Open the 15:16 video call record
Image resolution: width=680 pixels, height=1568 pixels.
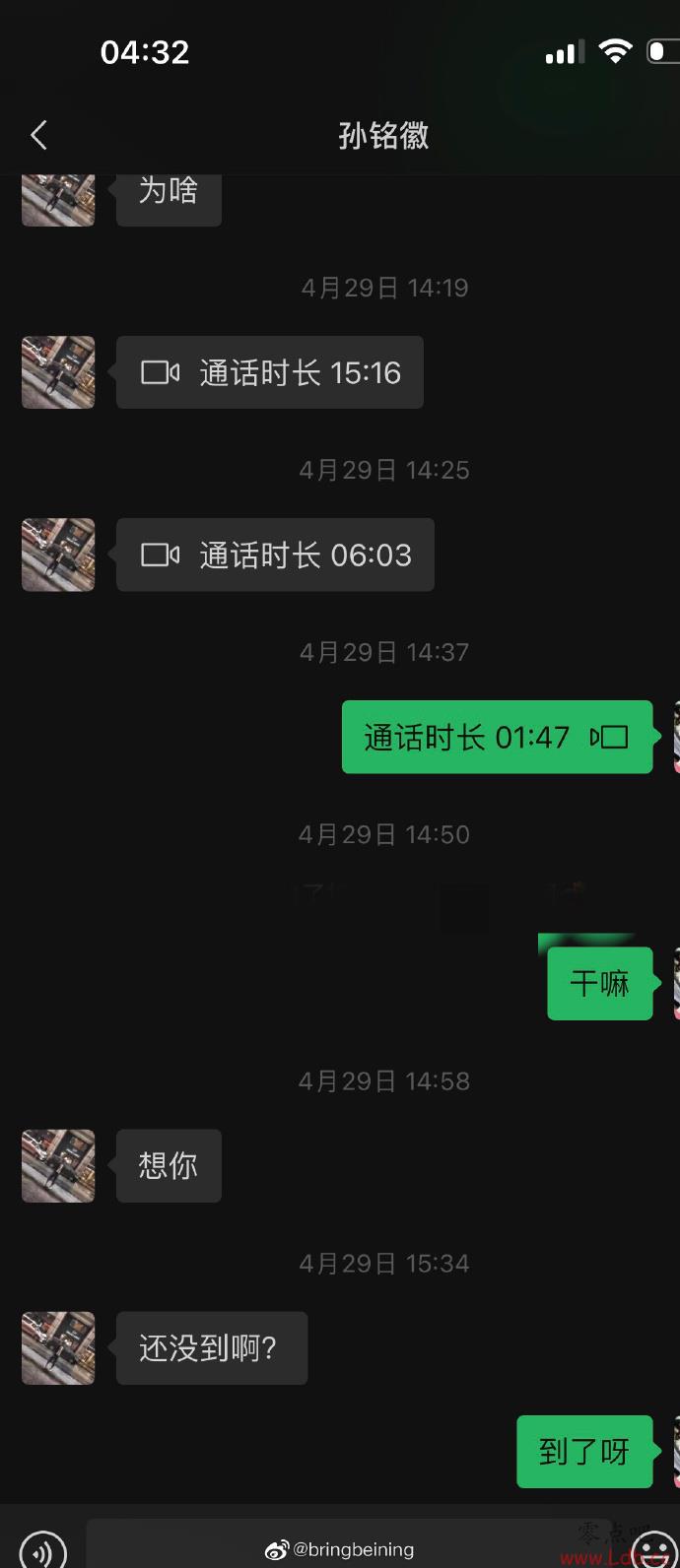point(269,372)
